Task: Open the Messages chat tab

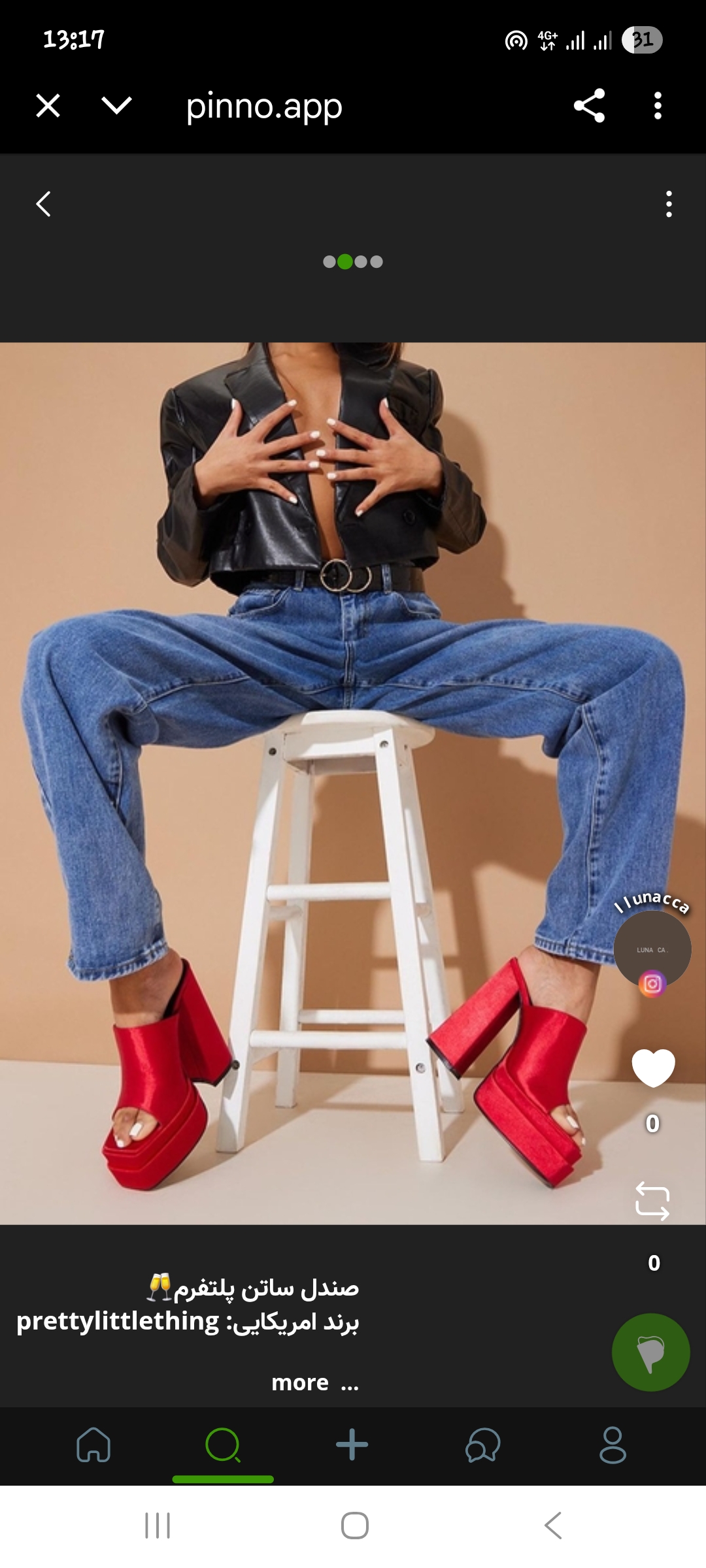Action: (x=482, y=1445)
